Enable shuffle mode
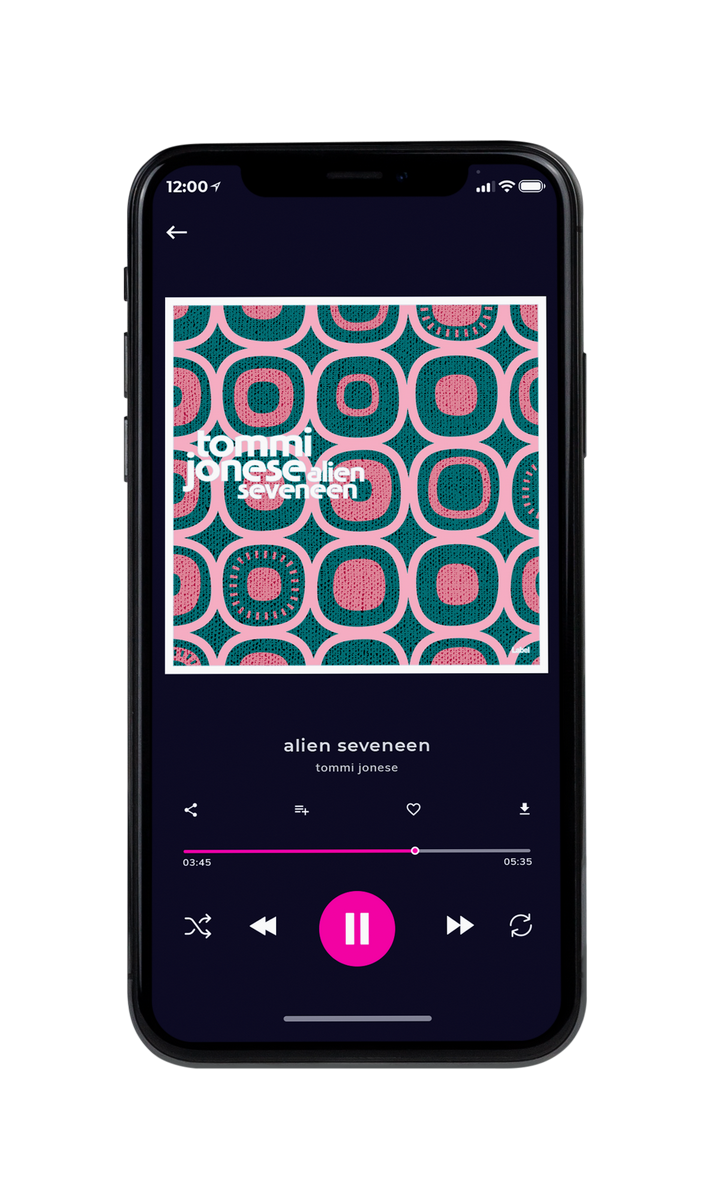Viewport: 720px width, 1200px height. [x=198, y=926]
